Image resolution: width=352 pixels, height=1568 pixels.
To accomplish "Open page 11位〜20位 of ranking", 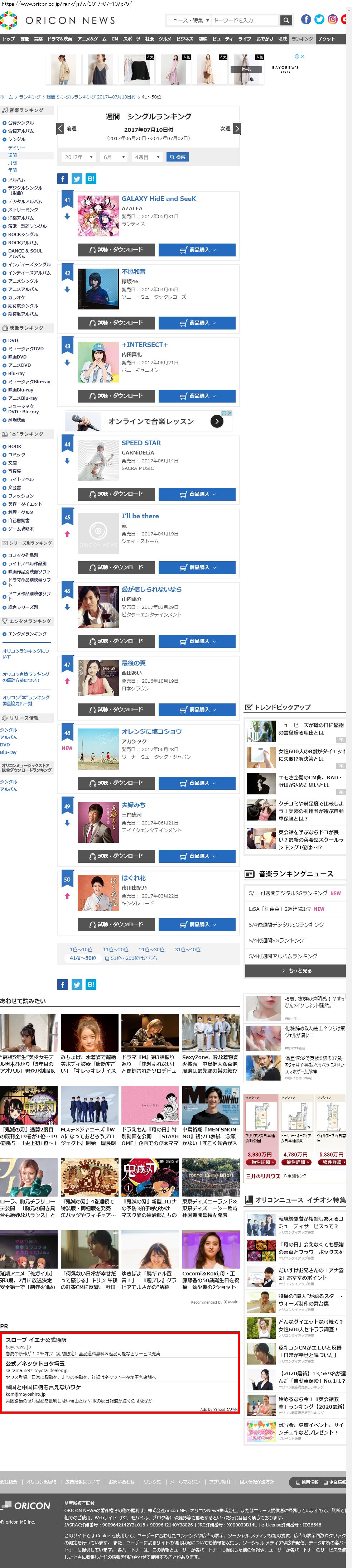I will [115, 949].
